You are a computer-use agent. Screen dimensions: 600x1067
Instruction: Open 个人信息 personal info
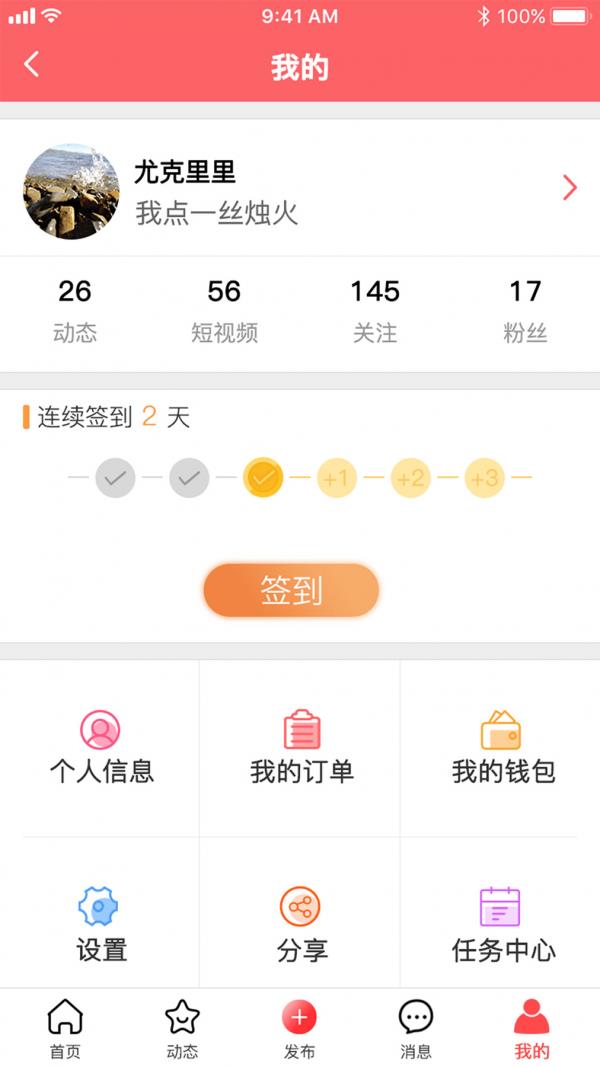tap(101, 747)
